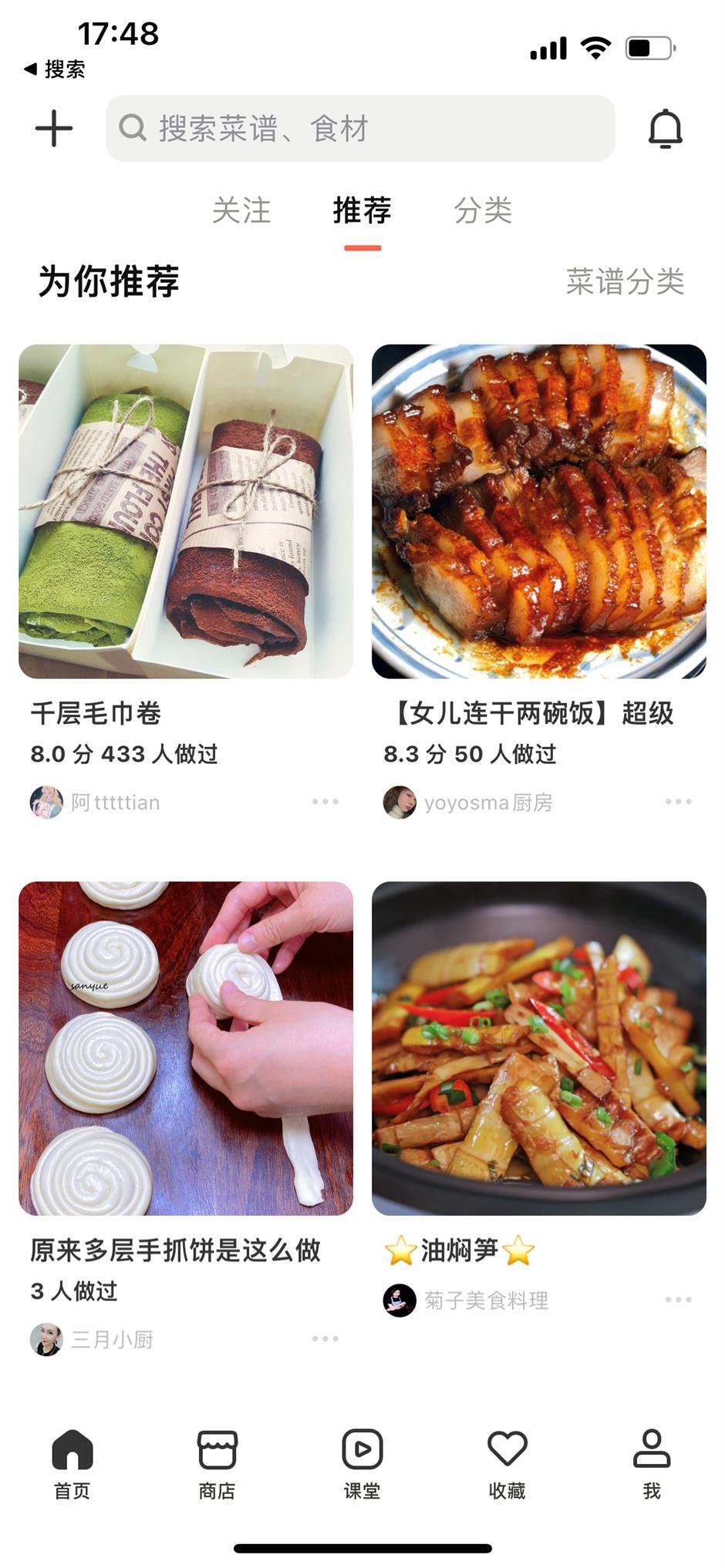Open the 我 profile tab
Viewport: 725px width, 1568px height.
652,1463
